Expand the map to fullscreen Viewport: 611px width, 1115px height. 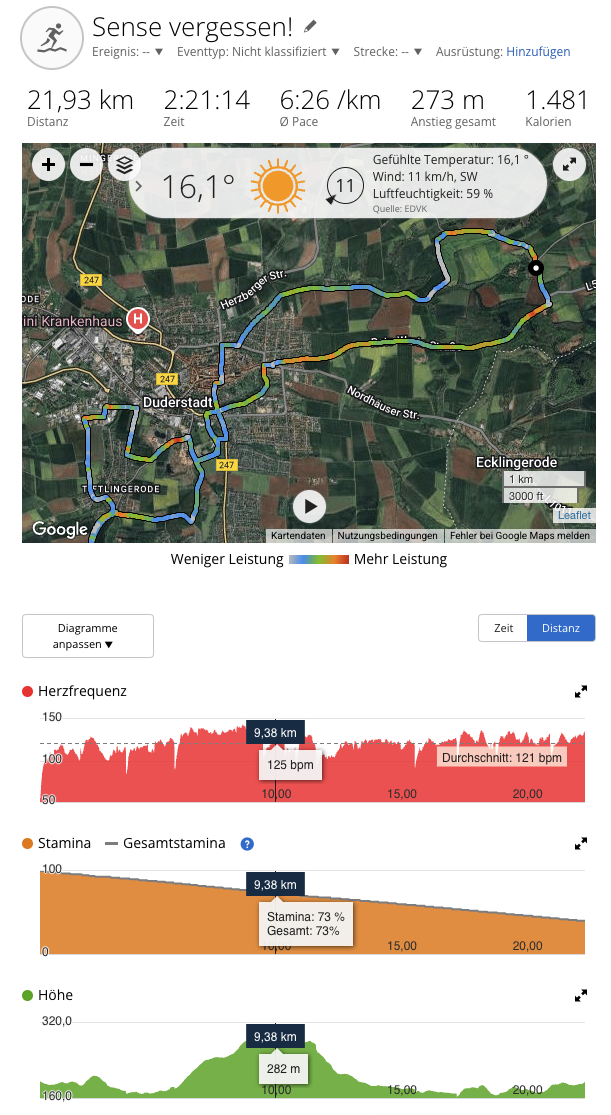point(569,164)
